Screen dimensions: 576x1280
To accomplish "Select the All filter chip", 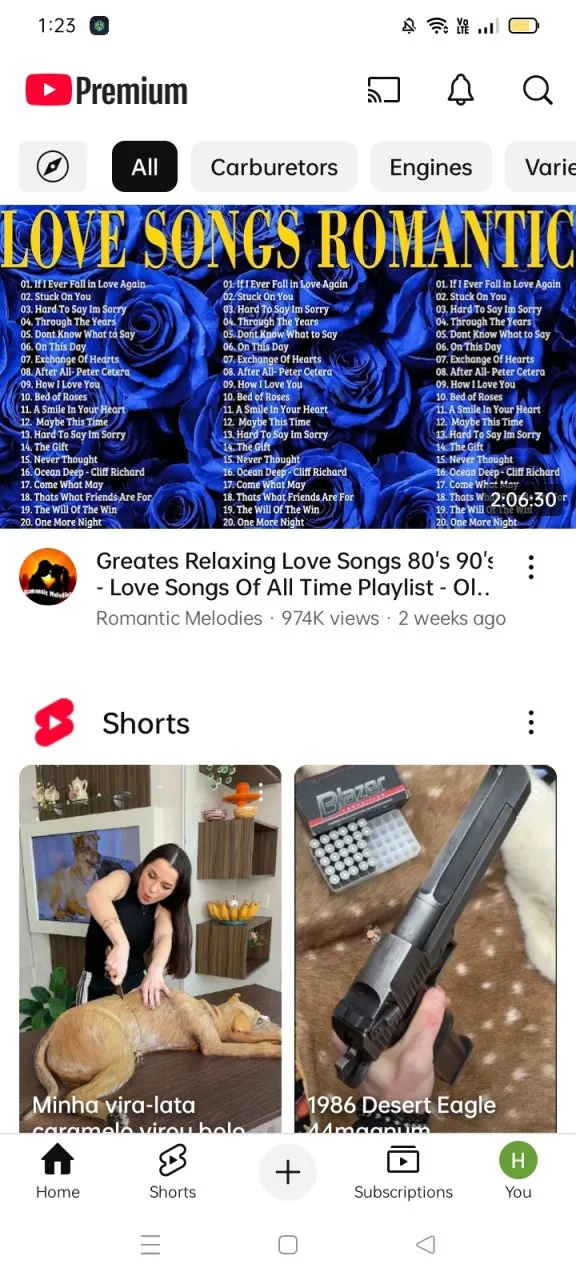I will 145,167.
